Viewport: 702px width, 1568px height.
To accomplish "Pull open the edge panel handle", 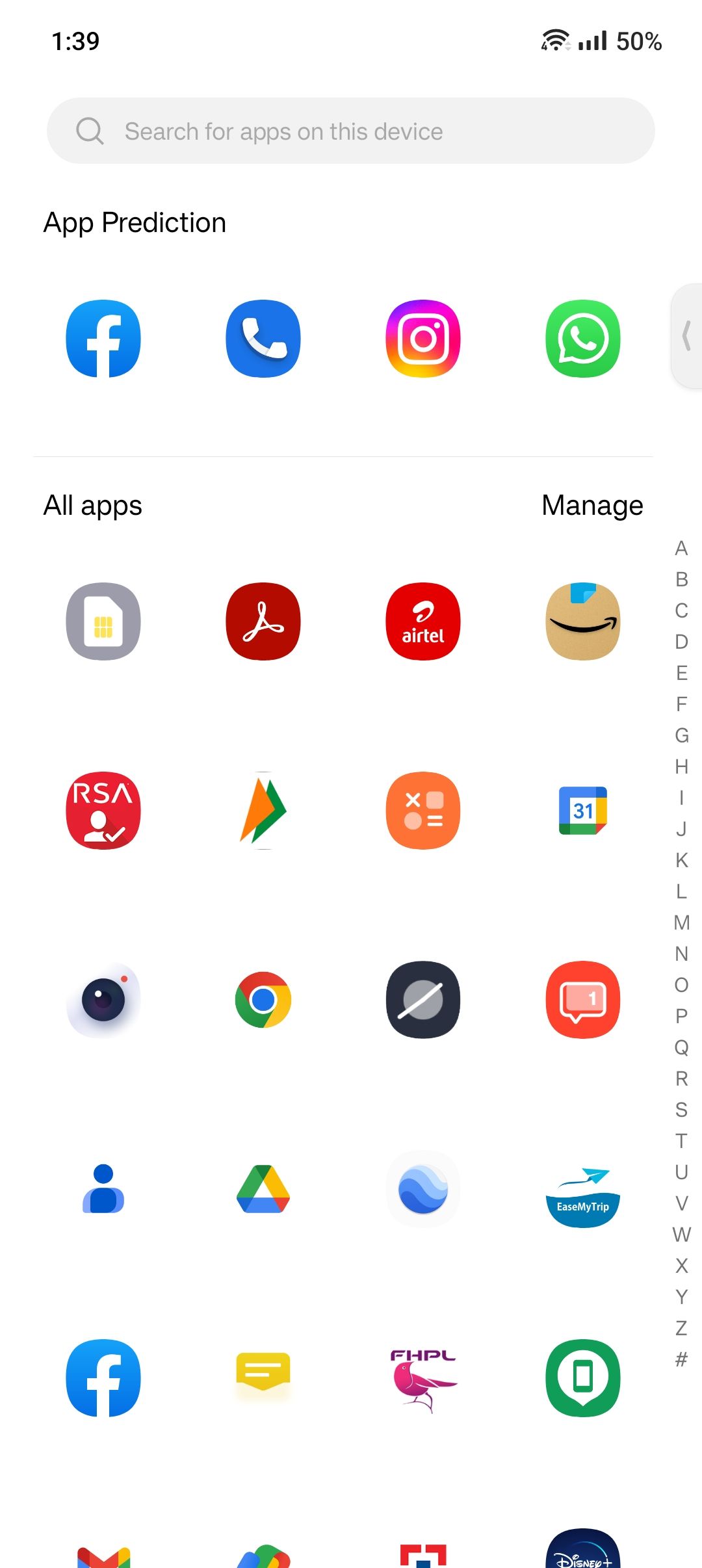I will click(690, 336).
